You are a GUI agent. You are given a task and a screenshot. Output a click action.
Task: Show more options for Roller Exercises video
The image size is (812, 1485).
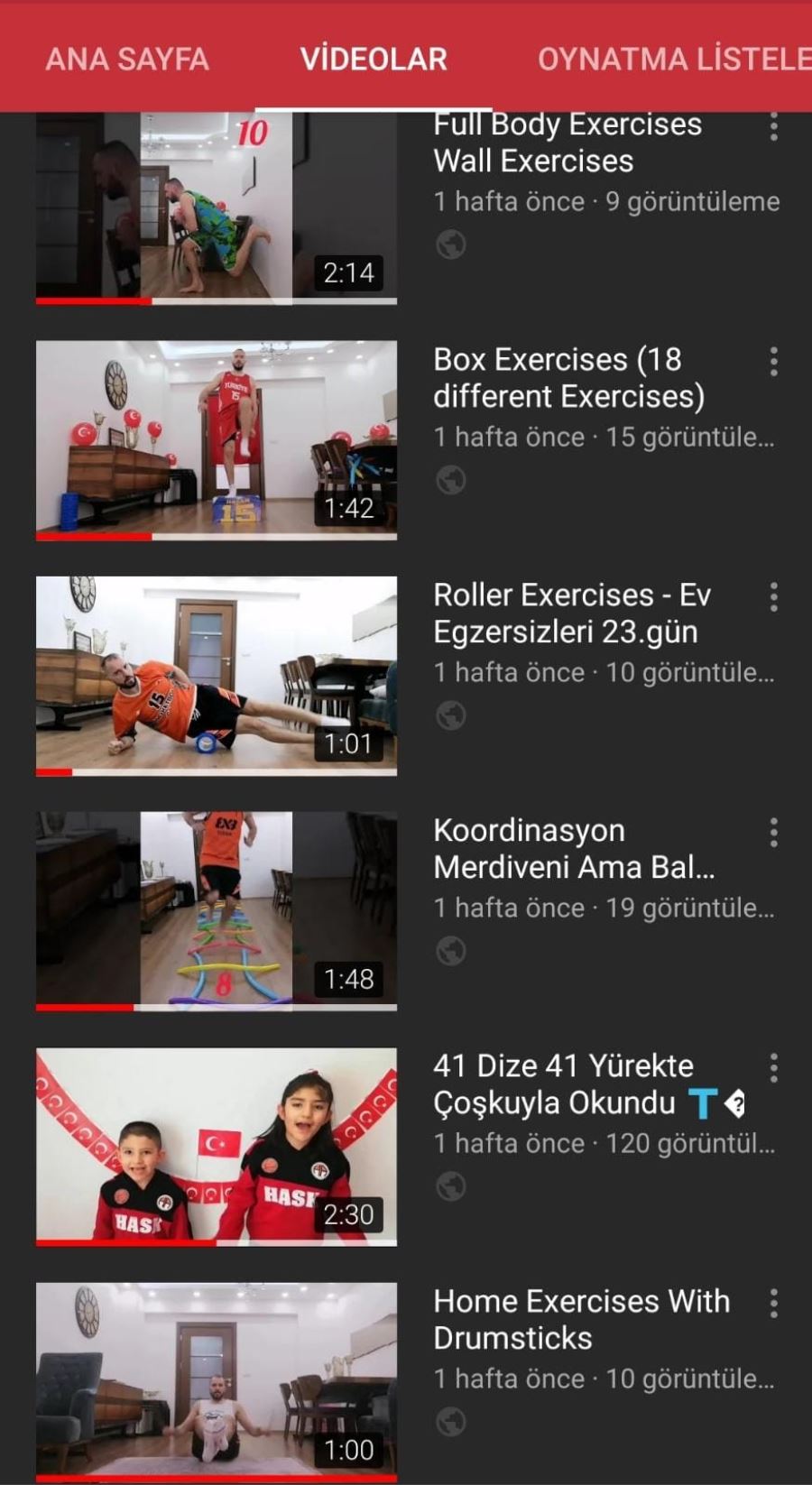click(773, 596)
